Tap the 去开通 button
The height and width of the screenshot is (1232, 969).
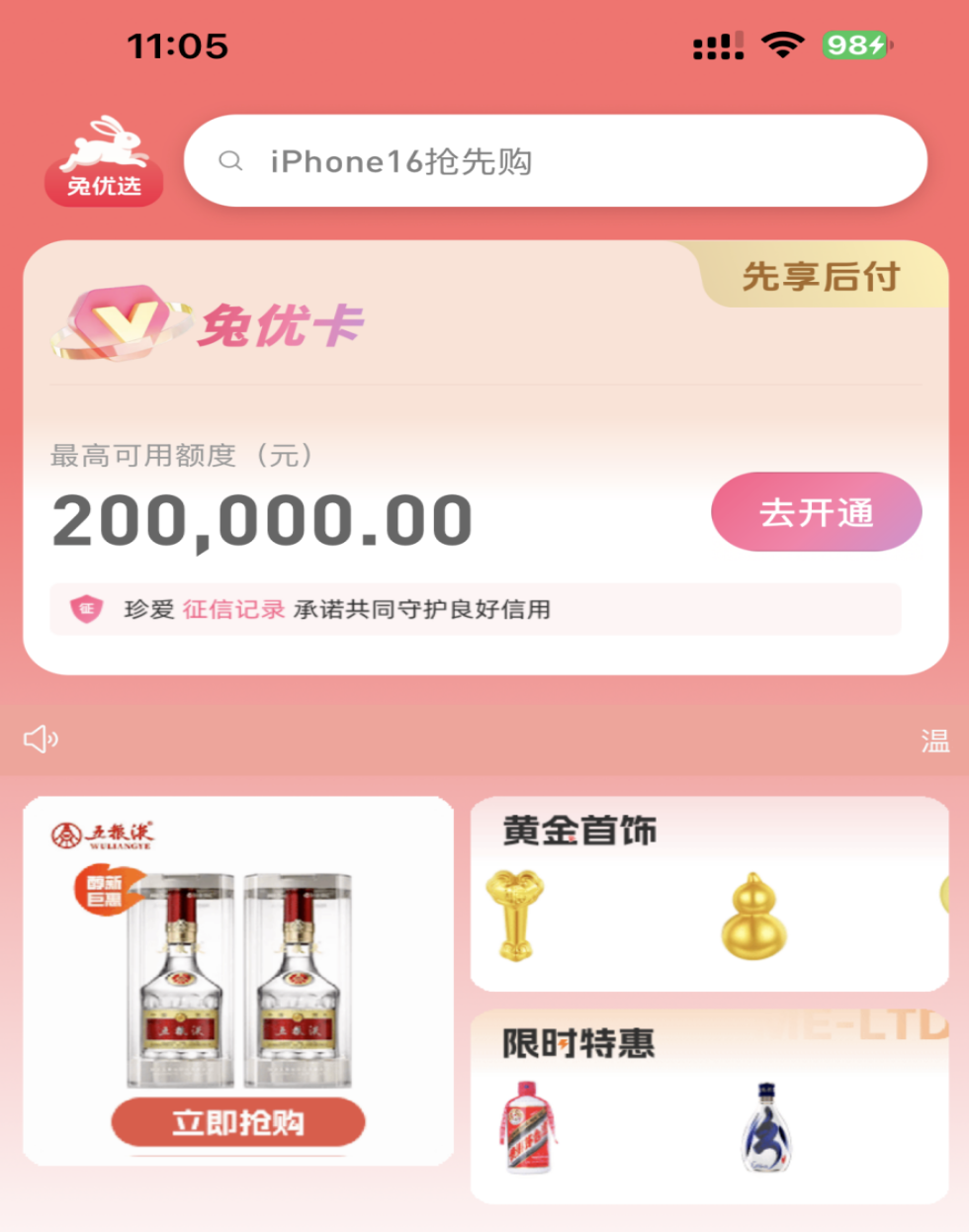[816, 512]
